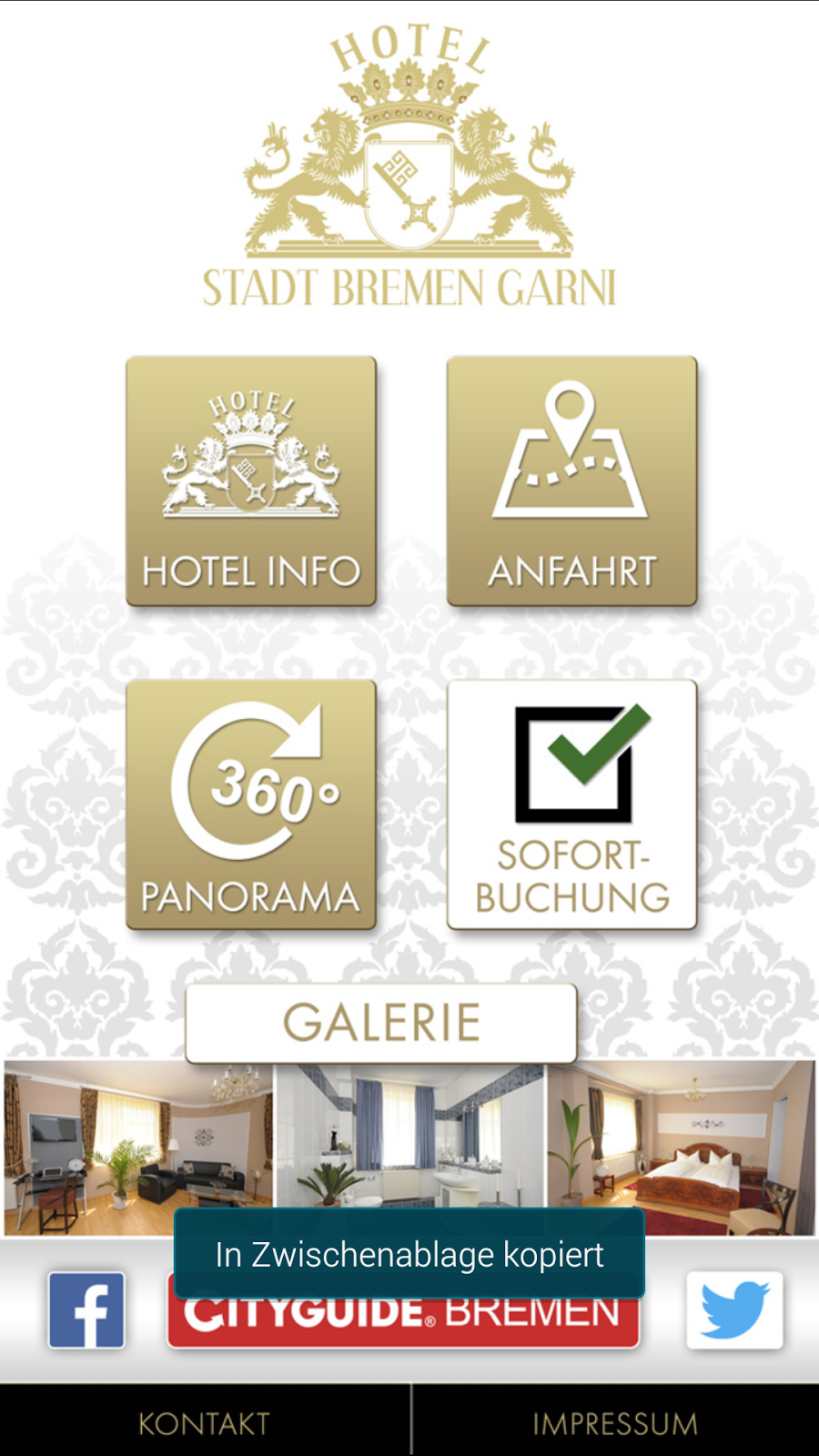Open the hotel's Facebook page
This screenshot has width=819, height=1456.
coord(86,1310)
